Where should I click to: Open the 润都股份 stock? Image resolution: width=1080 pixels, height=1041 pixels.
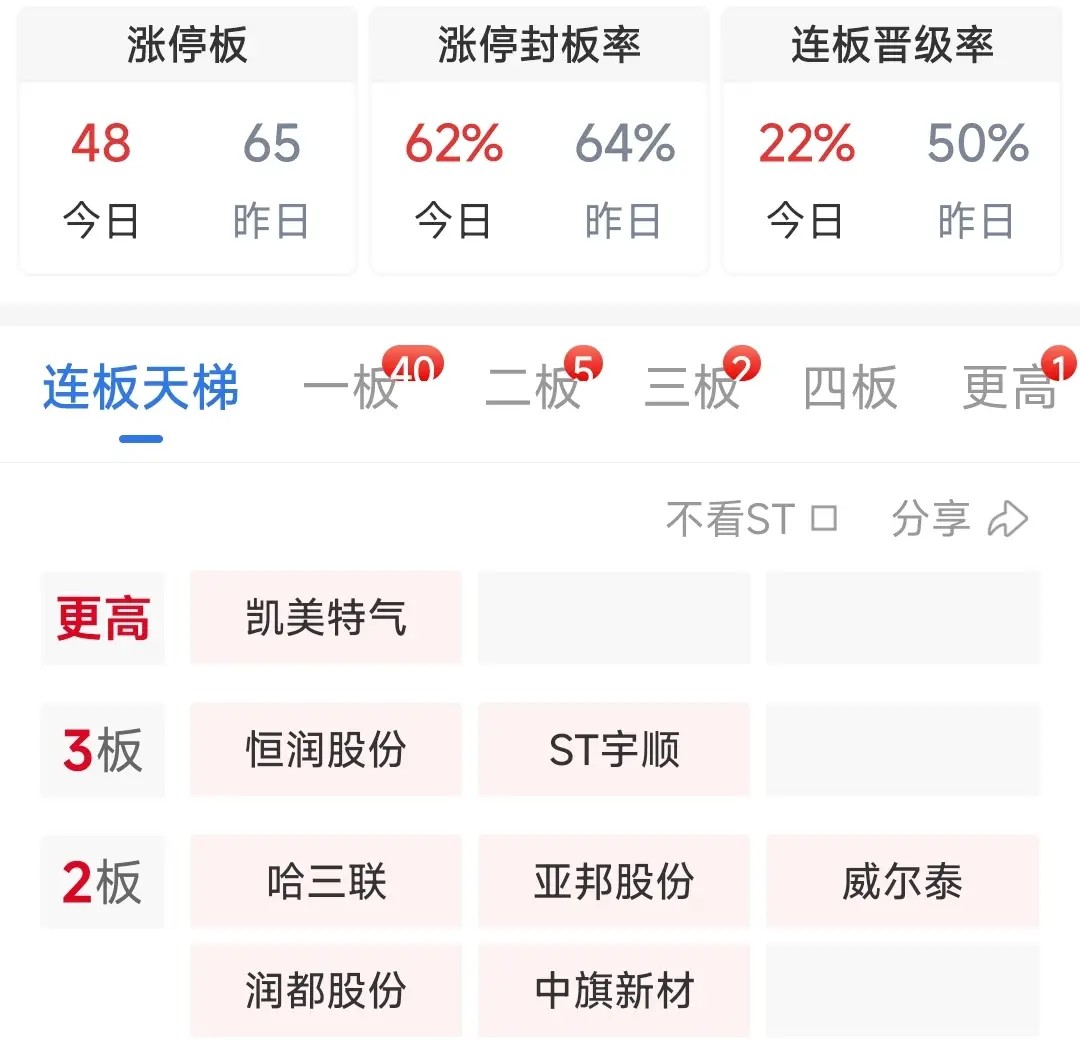(326, 990)
